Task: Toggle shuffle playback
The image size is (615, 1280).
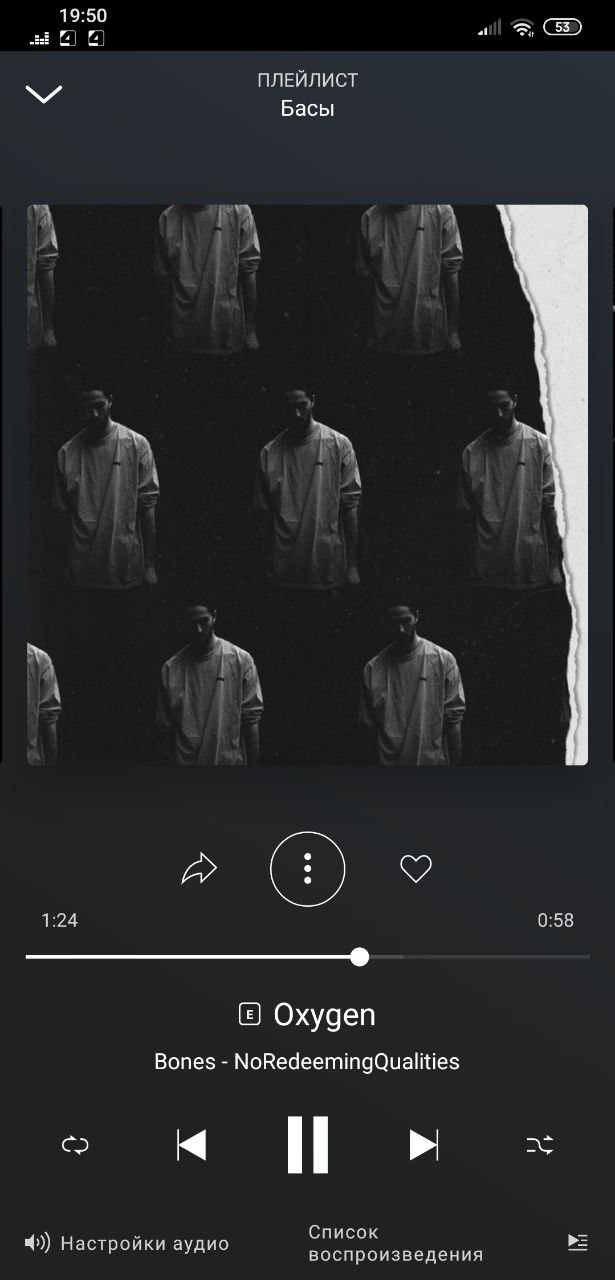Action: (x=540, y=1145)
